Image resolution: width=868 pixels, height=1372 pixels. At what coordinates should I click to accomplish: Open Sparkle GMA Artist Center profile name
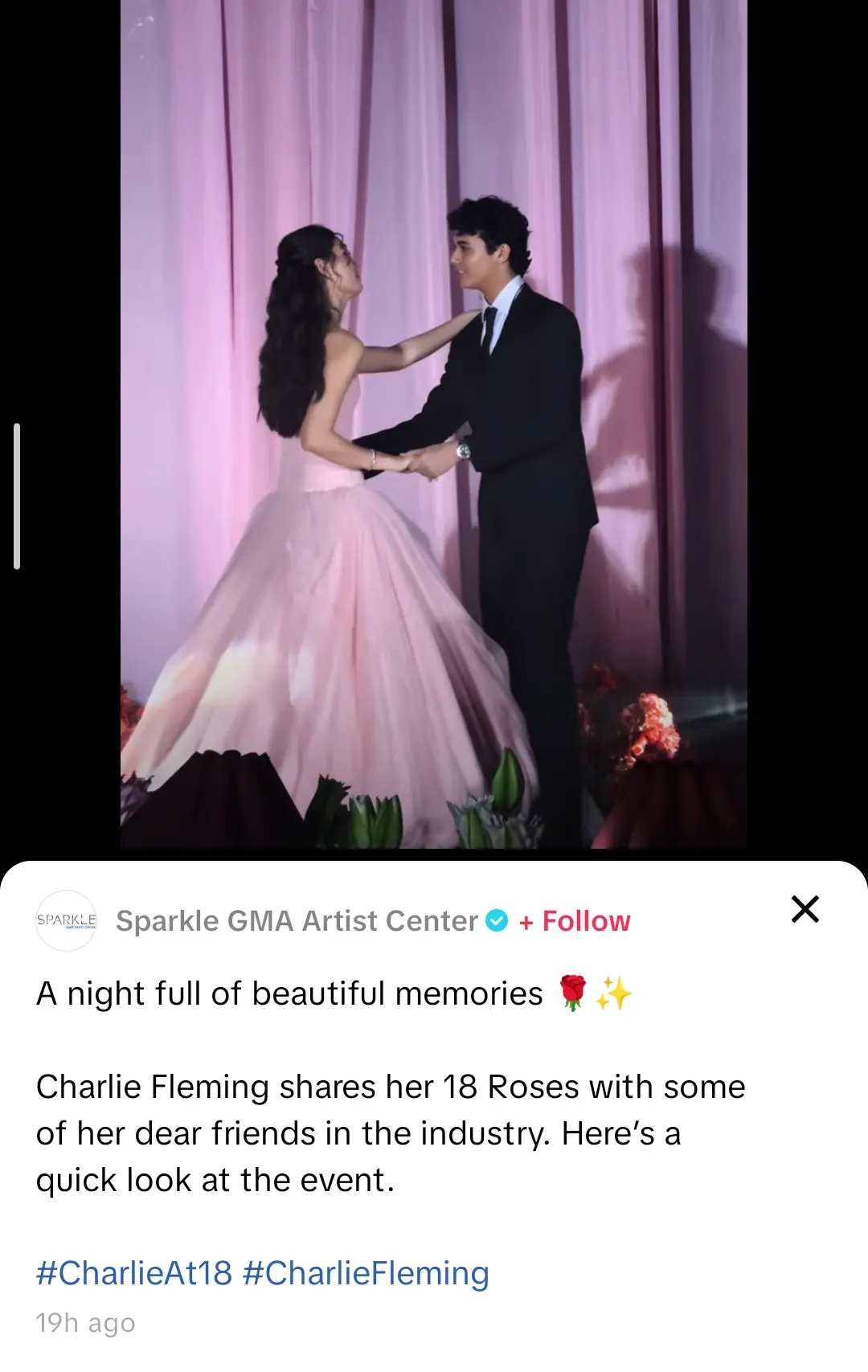(x=297, y=921)
